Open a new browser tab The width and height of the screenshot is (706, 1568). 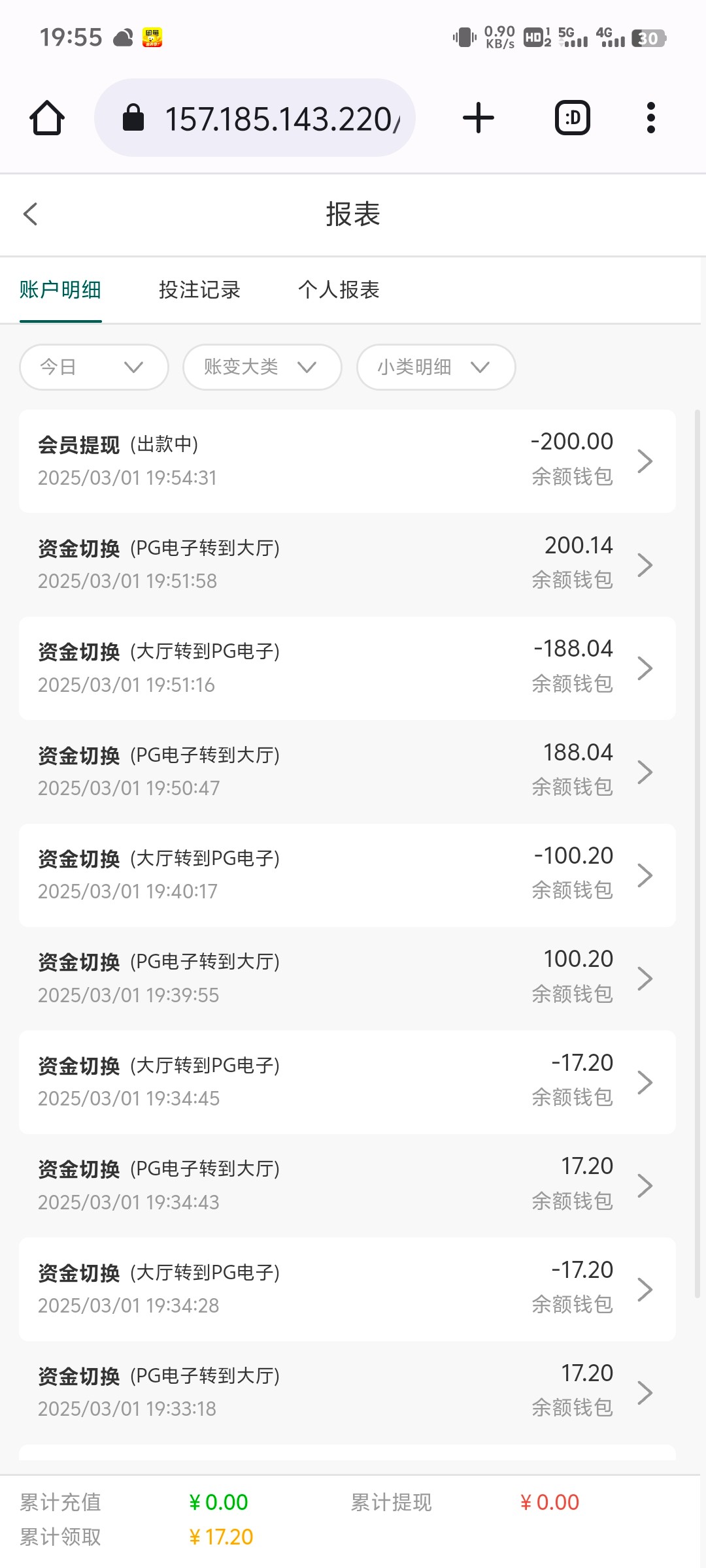pos(479,118)
